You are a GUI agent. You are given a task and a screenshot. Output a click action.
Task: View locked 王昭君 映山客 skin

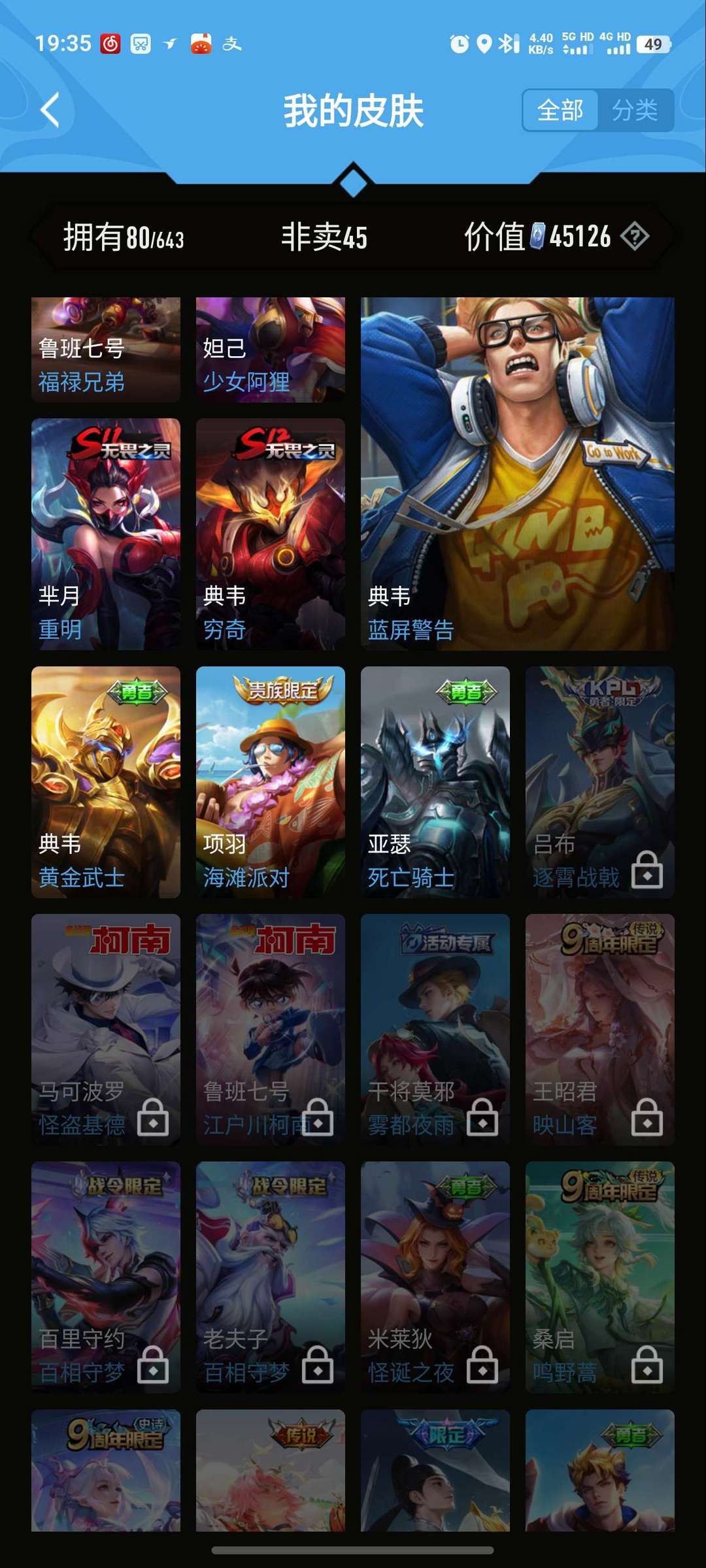click(x=600, y=1030)
